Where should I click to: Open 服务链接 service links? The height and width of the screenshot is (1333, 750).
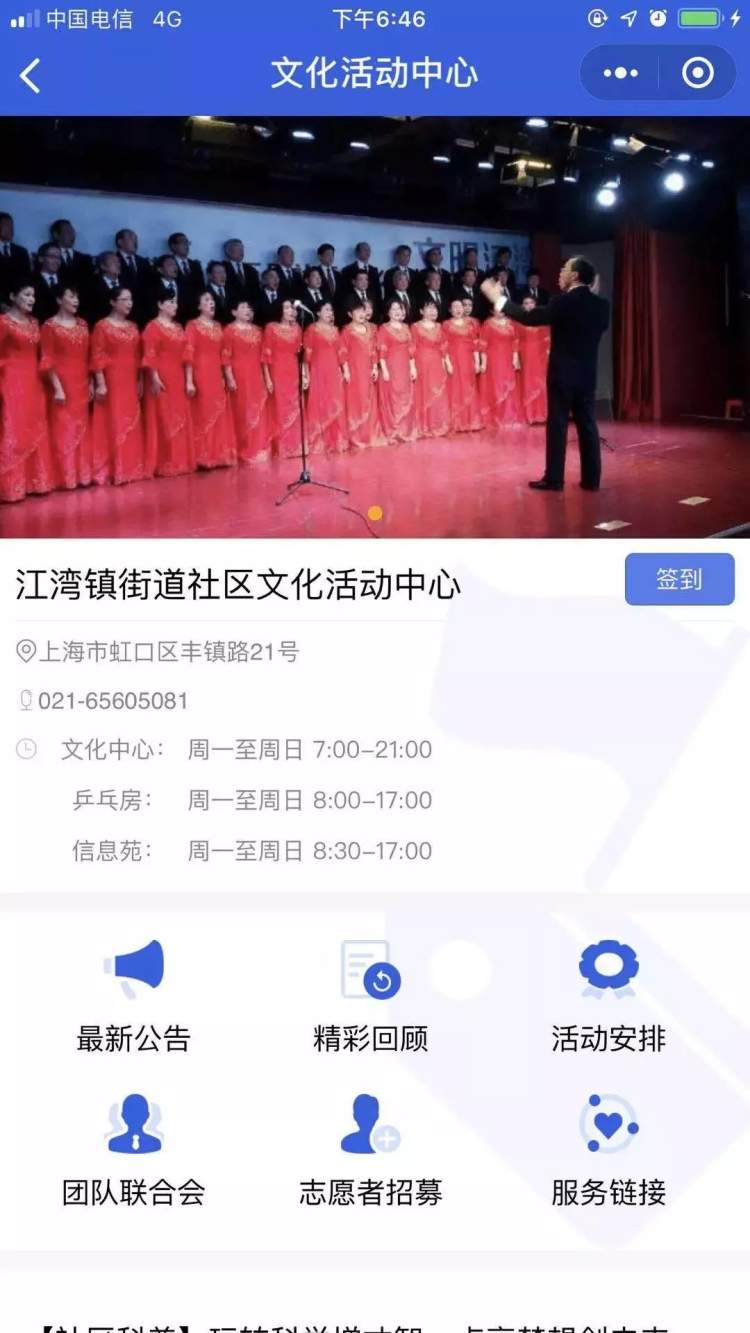(x=608, y=1148)
